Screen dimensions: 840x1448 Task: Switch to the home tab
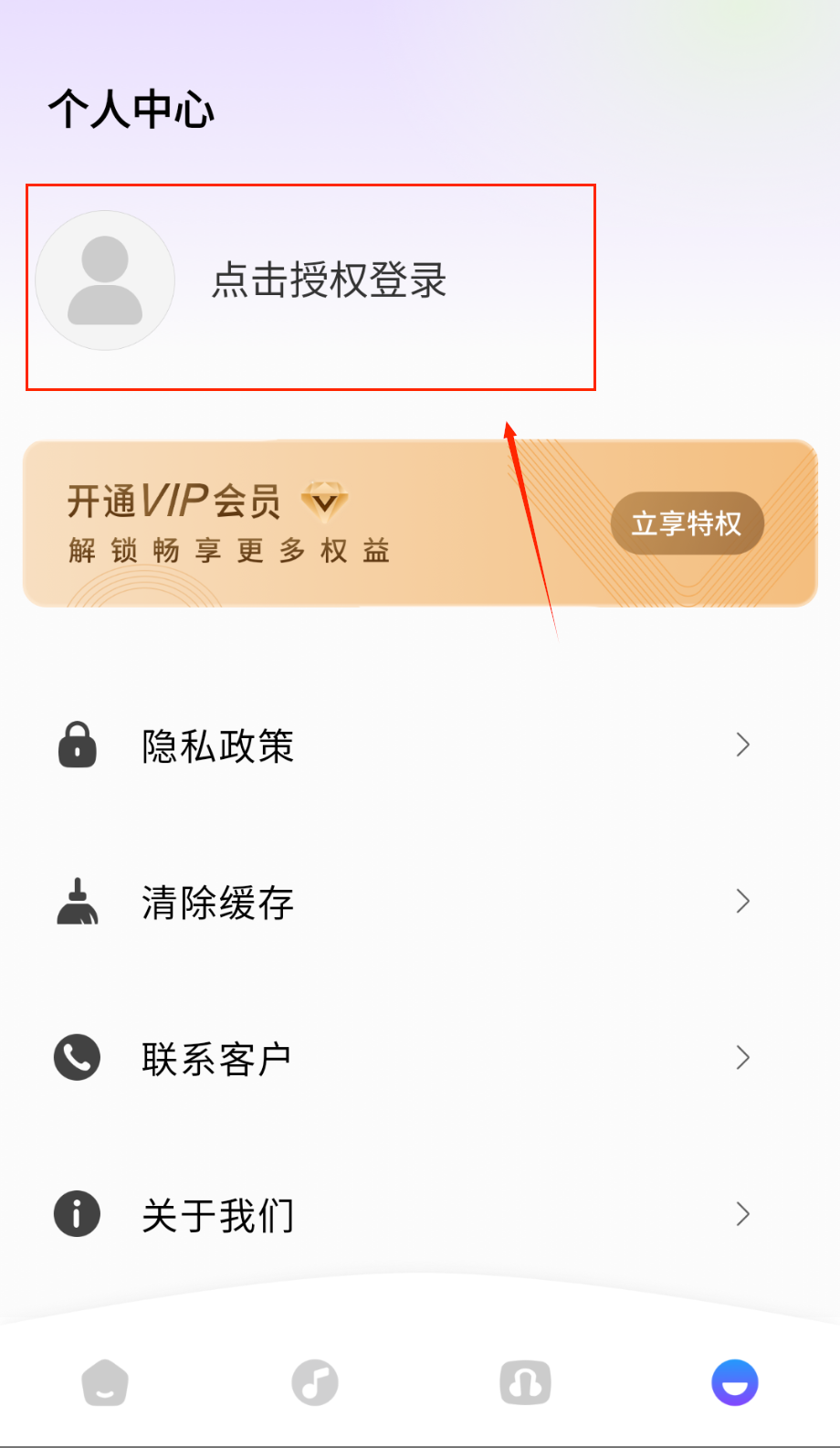click(105, 1382)
